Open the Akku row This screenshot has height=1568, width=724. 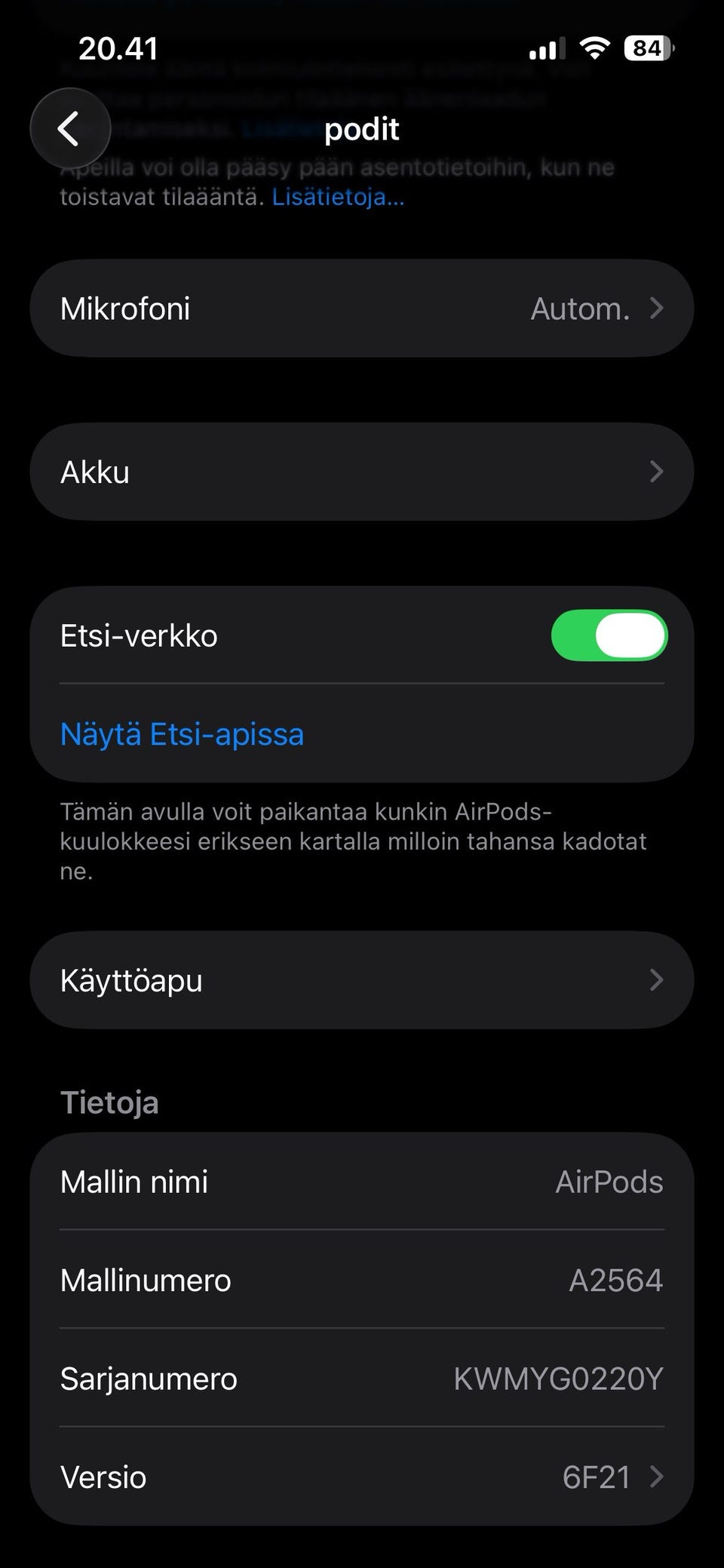[362, 472]
